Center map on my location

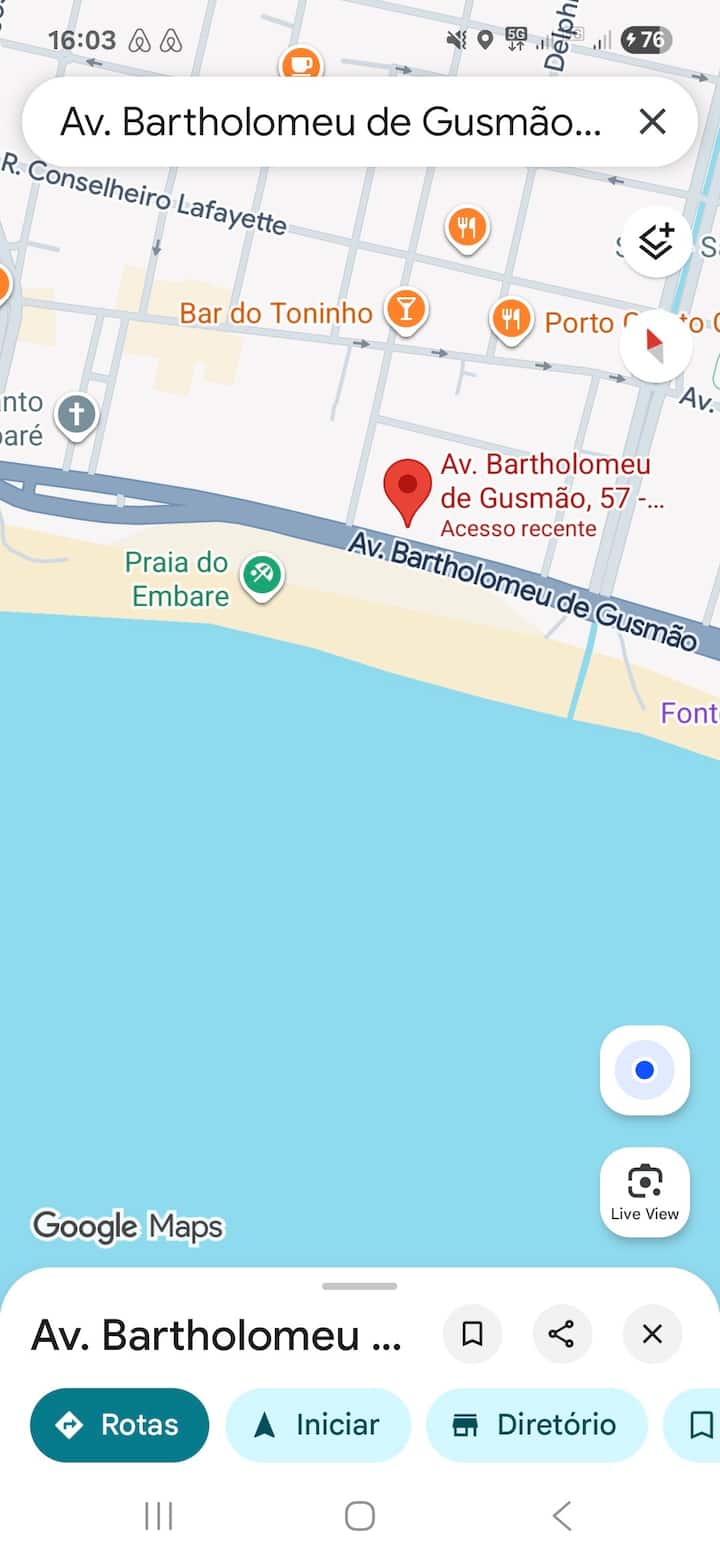645,1070
